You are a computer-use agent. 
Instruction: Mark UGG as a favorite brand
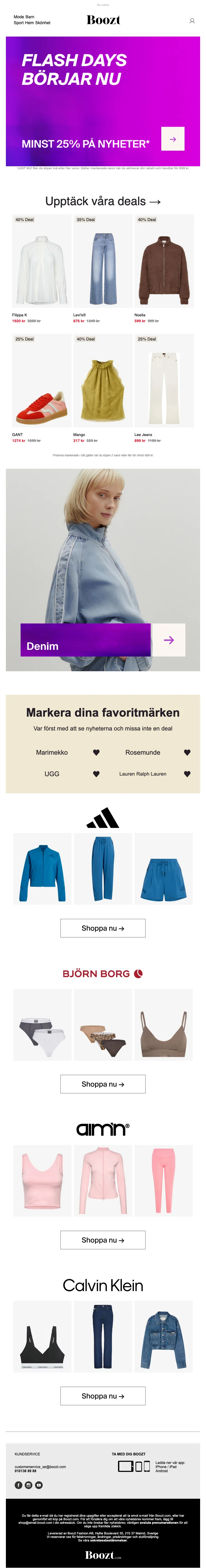[96, 774]
